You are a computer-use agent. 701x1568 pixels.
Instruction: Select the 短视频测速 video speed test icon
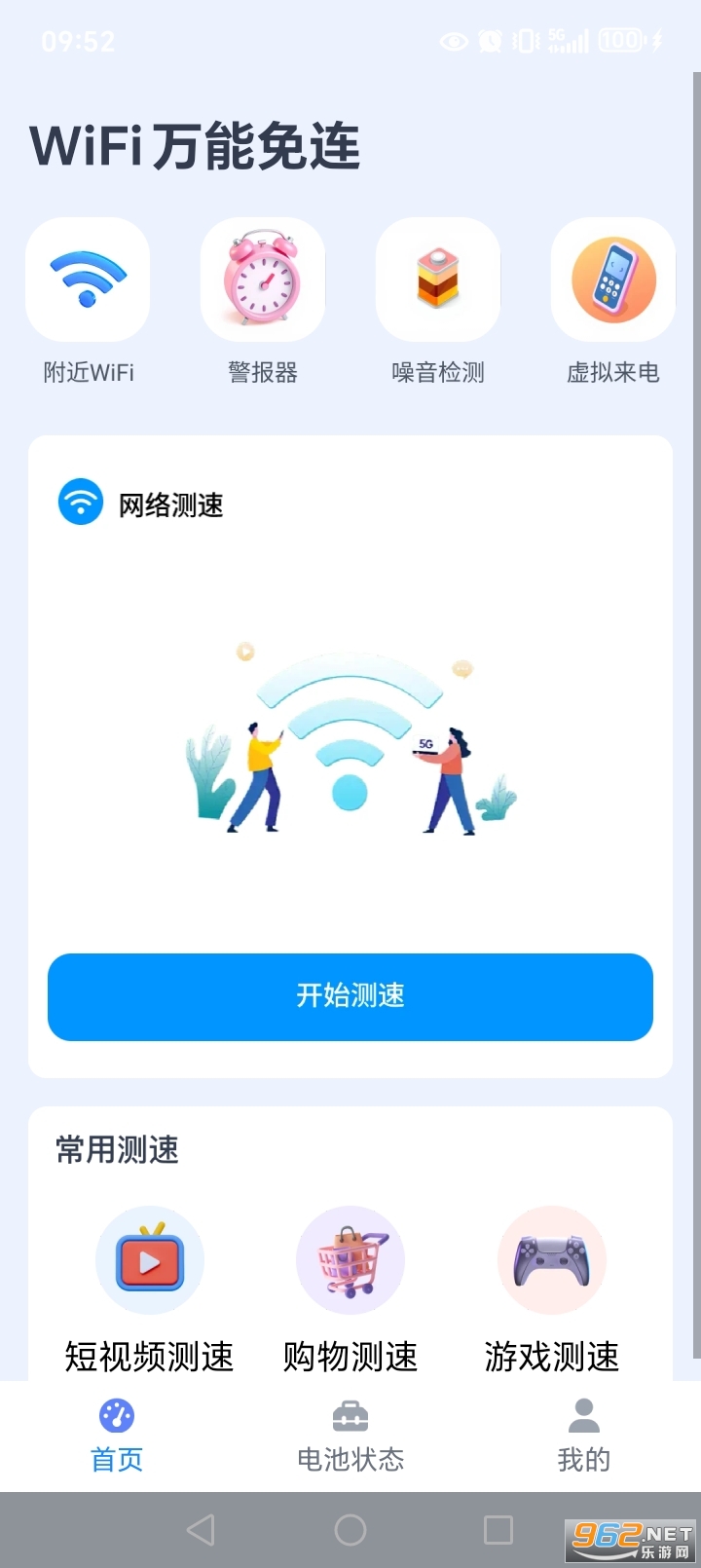(149, 1259)
